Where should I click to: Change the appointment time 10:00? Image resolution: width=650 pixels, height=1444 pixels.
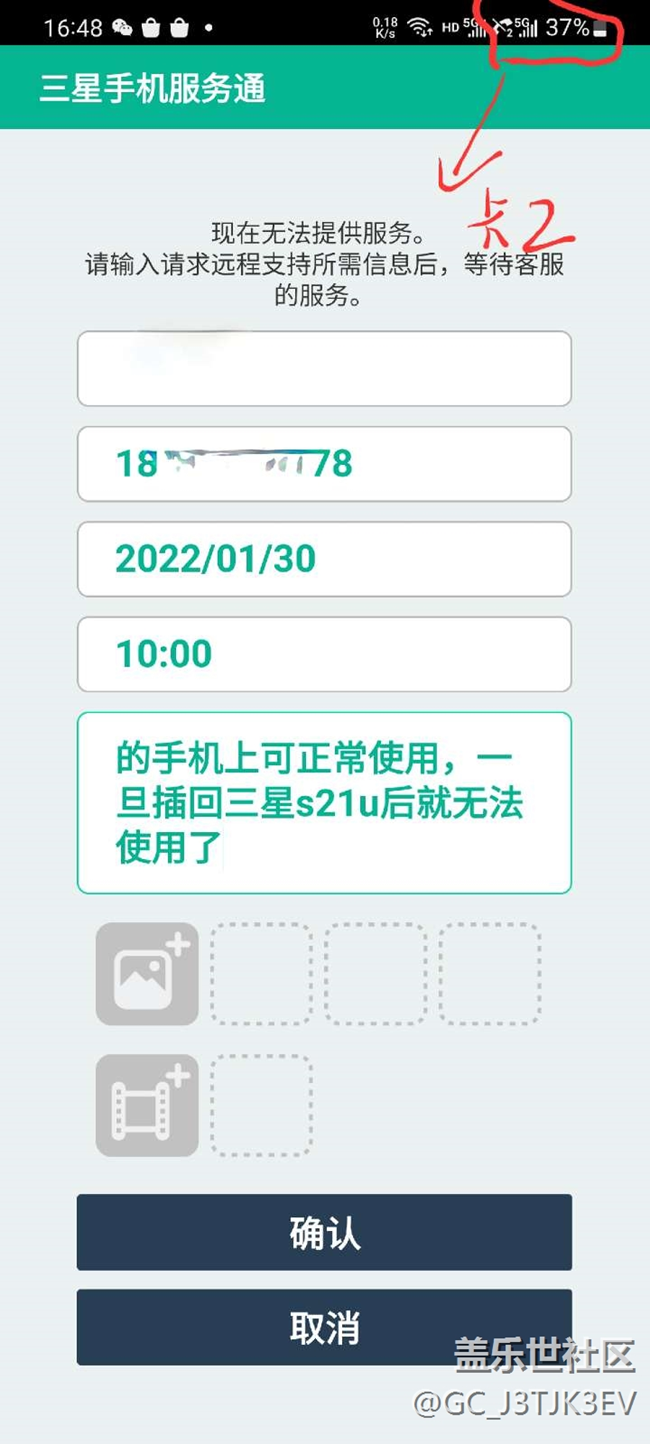(324, 654)
